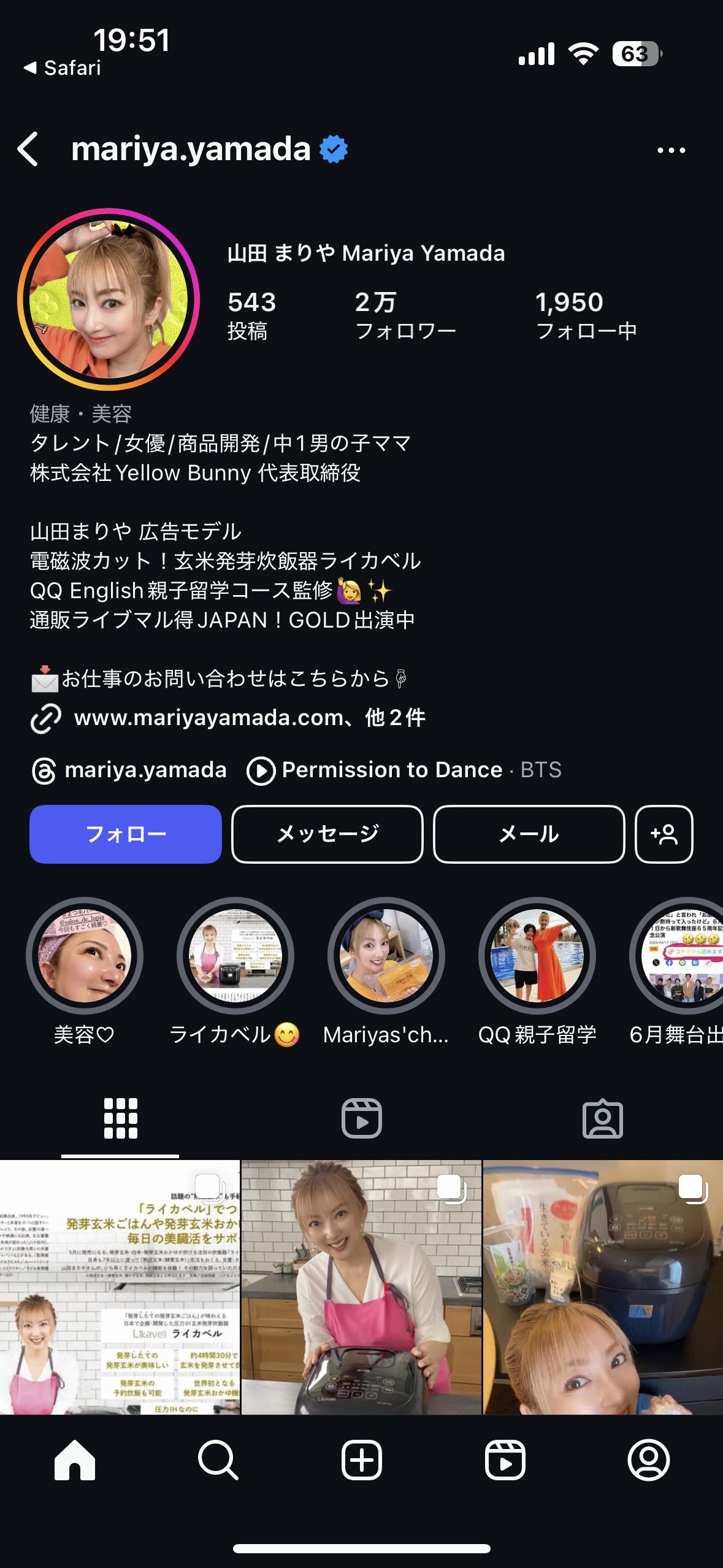Go to the Home feed
Viewport: 723px width, 1568px height.
coord(75,1460)
